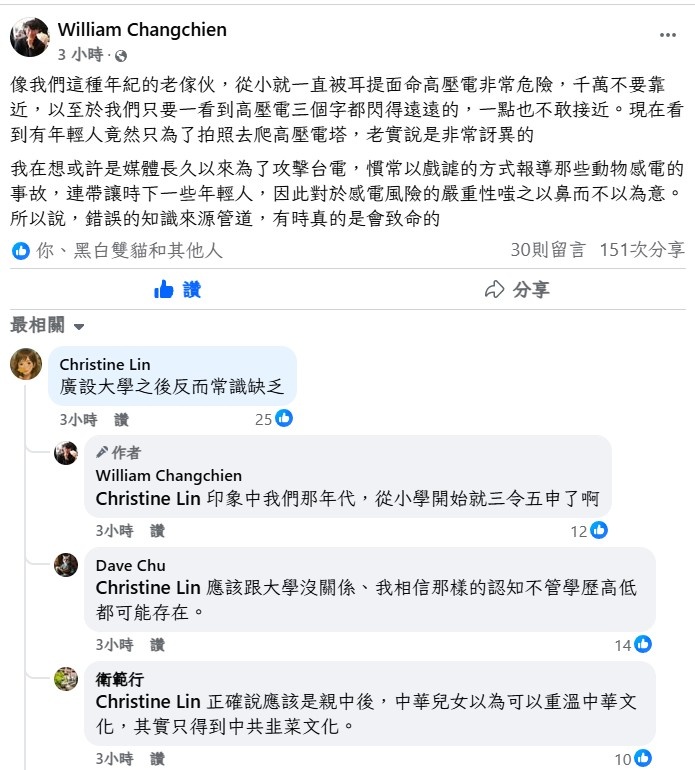Like 衛範行's reply

157,759
